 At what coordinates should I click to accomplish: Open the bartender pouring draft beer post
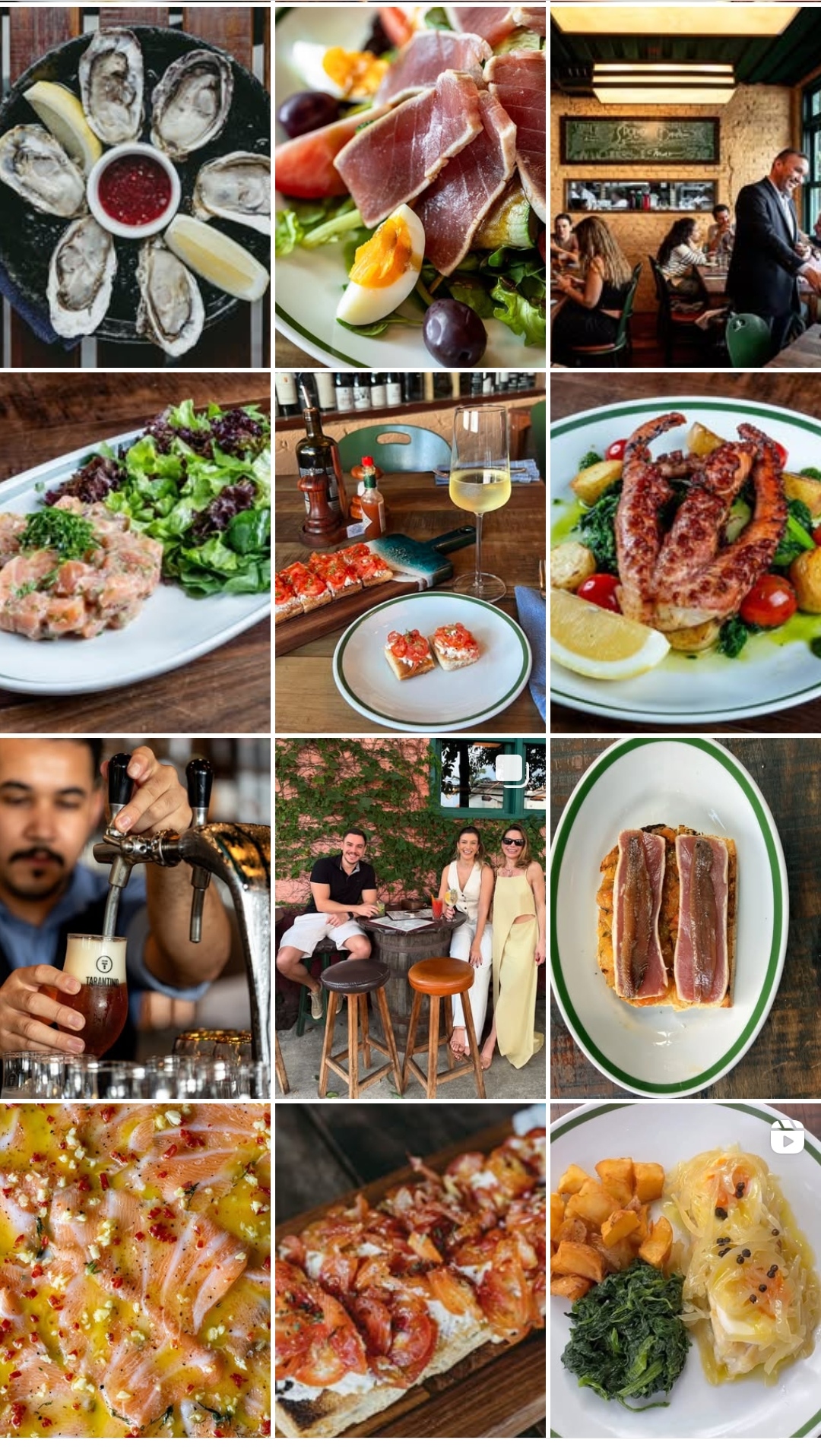135,918
